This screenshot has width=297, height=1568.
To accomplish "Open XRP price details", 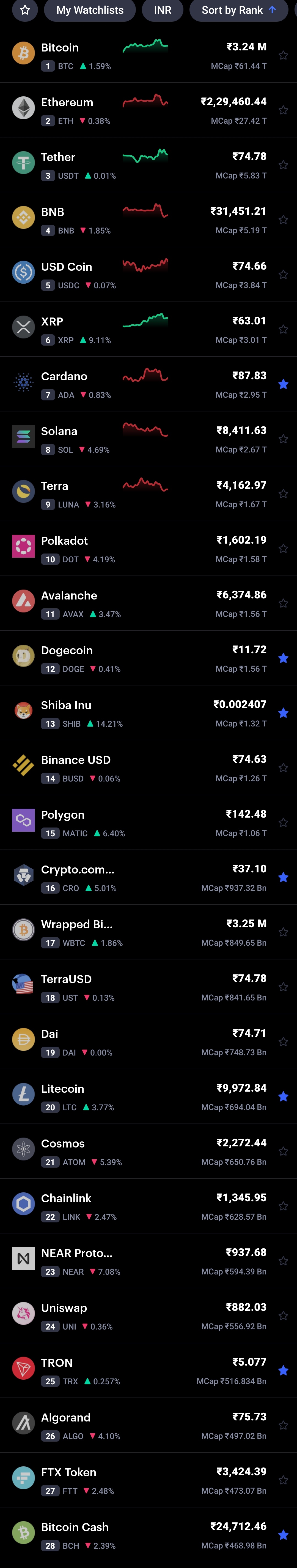I will tap(148, 329).
